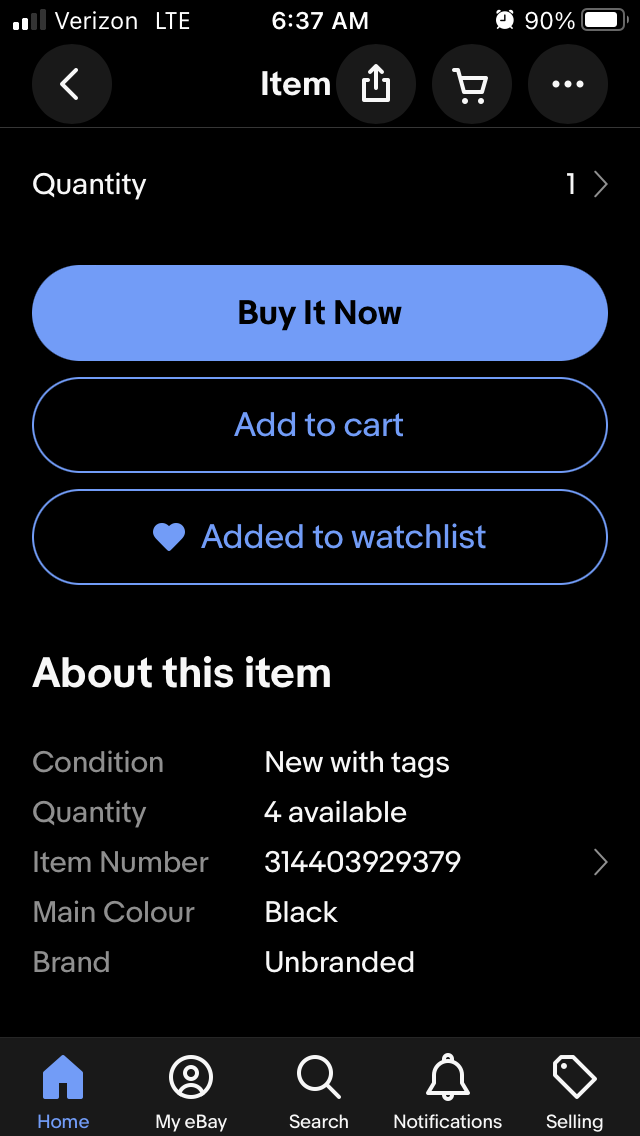This screenshot has height=1136, width=640.
Task: Go to the Search tab
Action: [319, 1093]
